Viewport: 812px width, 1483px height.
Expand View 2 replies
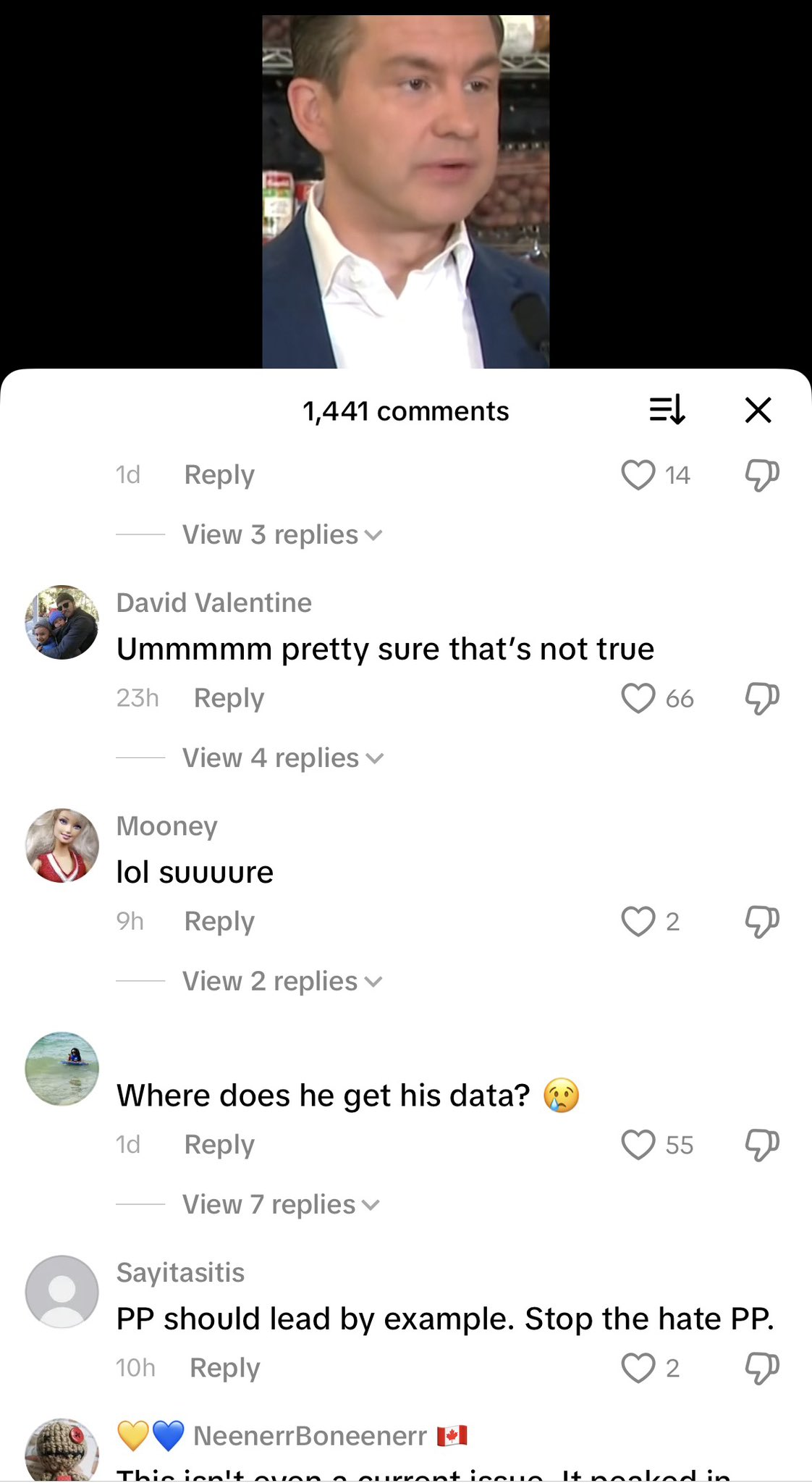[x=282, y=981]
